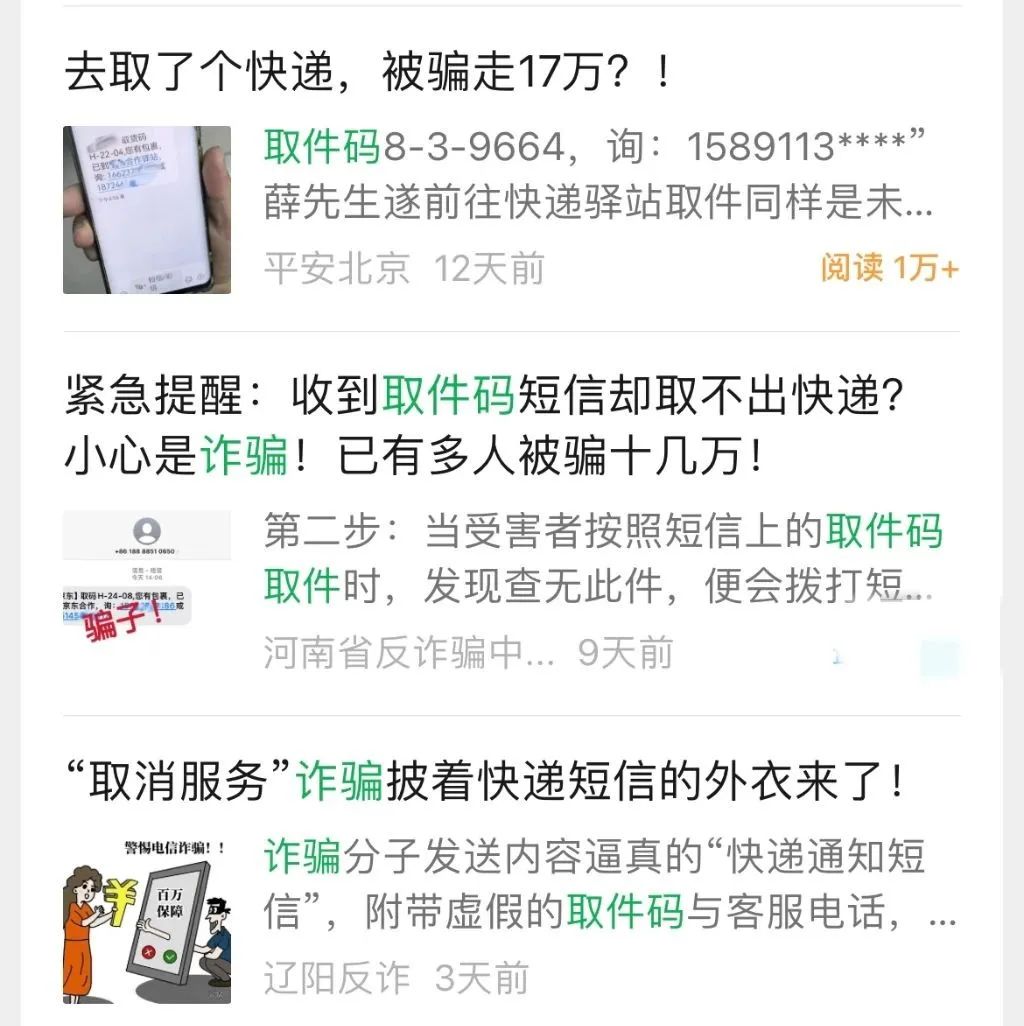The height and width of the screenshot is (1026, 1024).
Task: Tap the 骗子 SMS screenshot thumbnail
Action: click(x=147, y=577)
